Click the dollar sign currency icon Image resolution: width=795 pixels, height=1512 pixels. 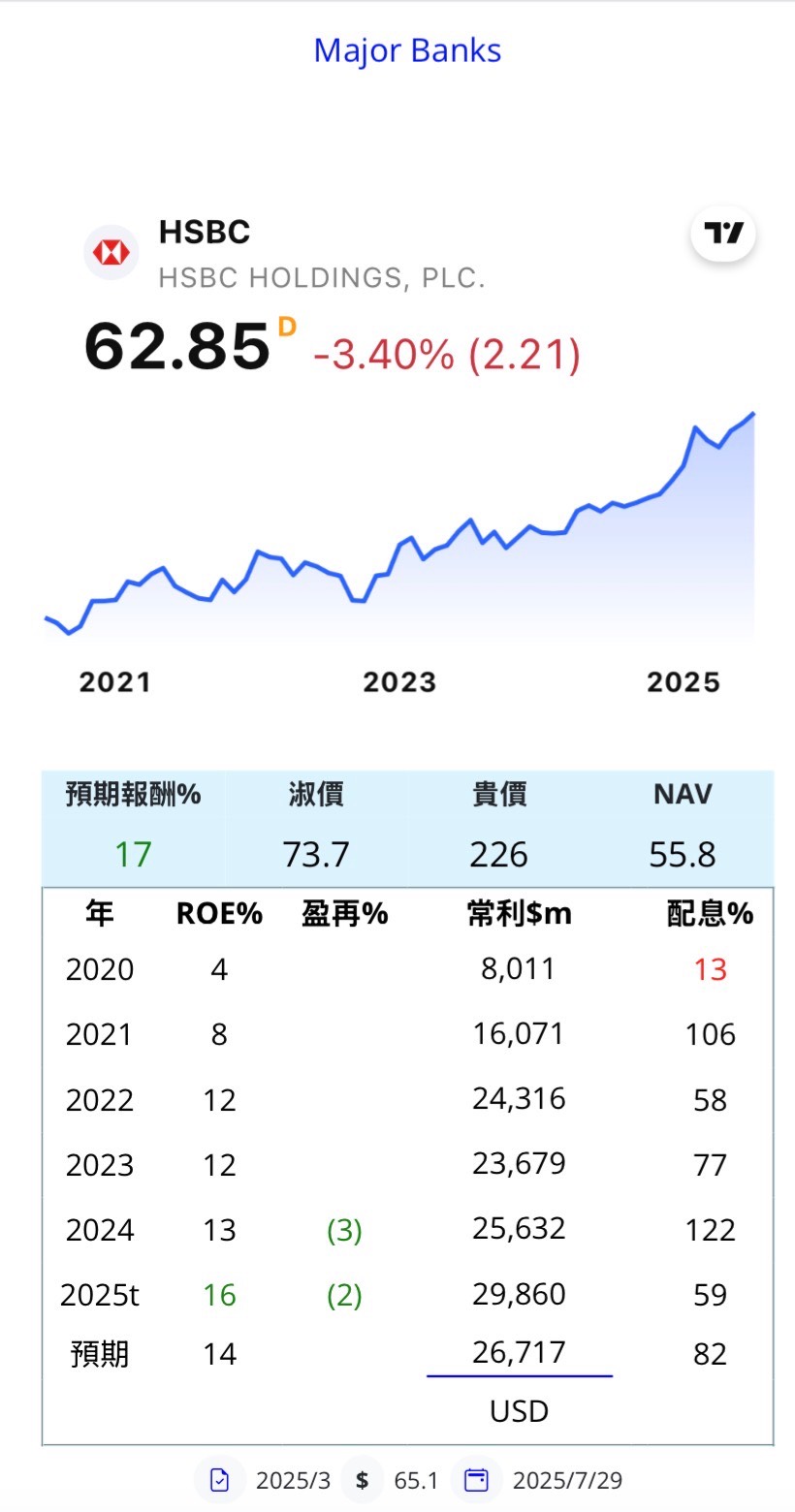(361, 1480)
